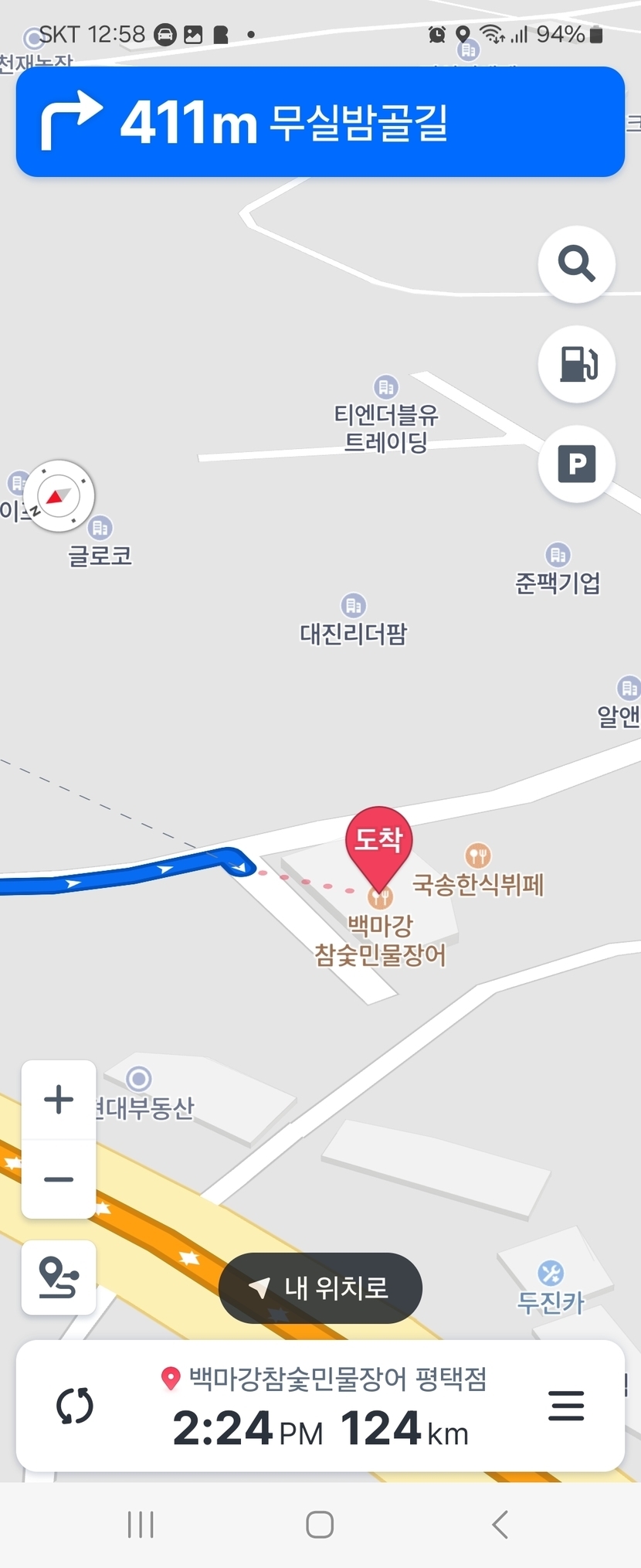
Task: Open the map search magnifier
Action: coord(576,264)
